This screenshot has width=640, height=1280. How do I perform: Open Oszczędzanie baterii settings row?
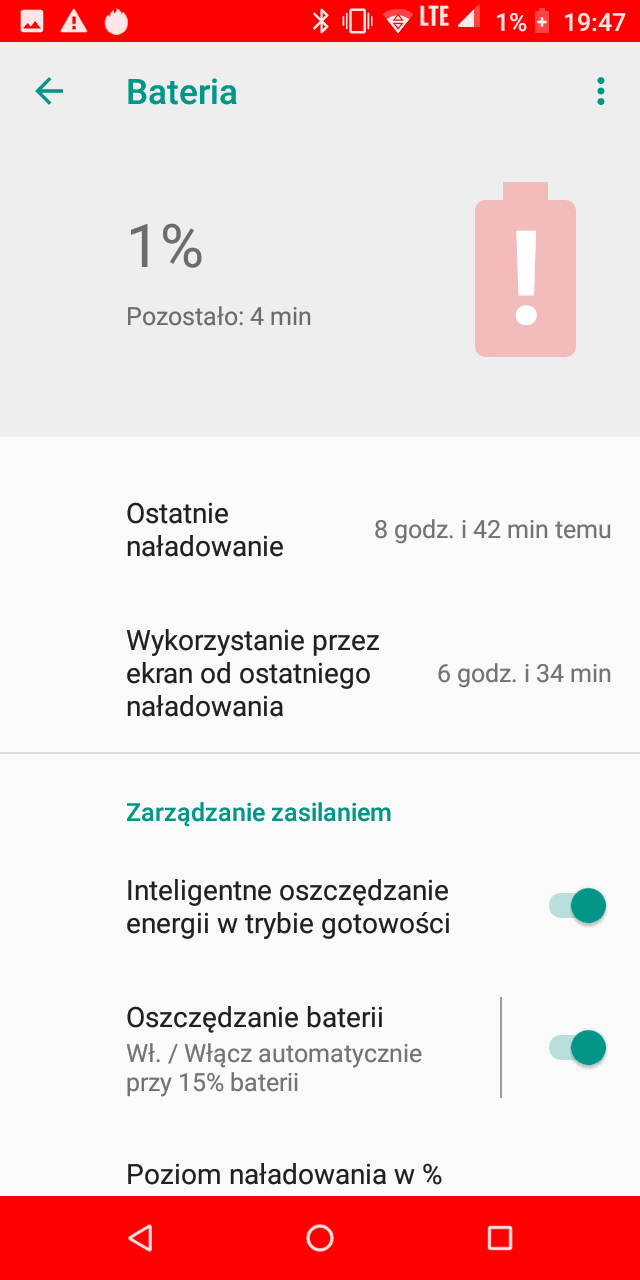tap(250, 1048)
